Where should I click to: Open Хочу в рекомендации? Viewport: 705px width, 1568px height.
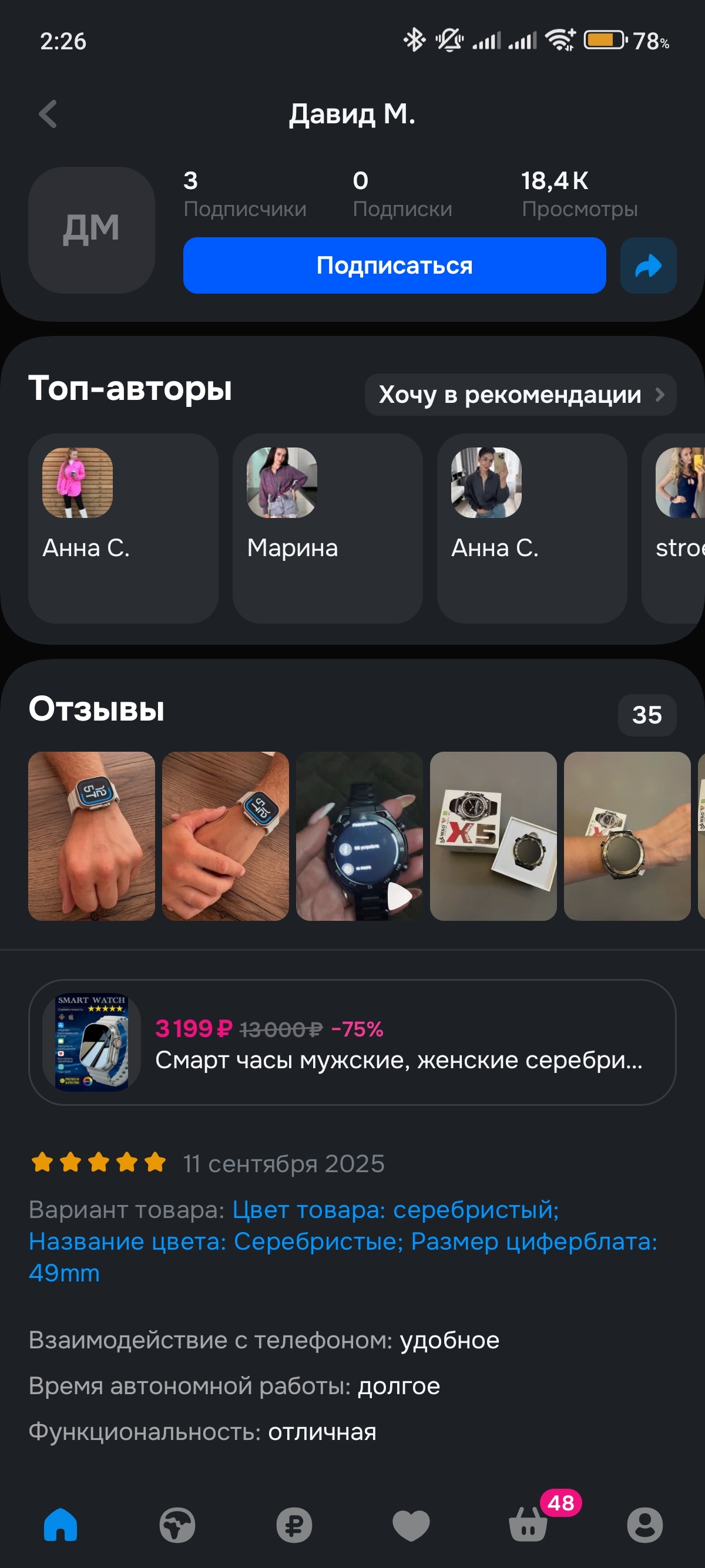coord(520,395)
